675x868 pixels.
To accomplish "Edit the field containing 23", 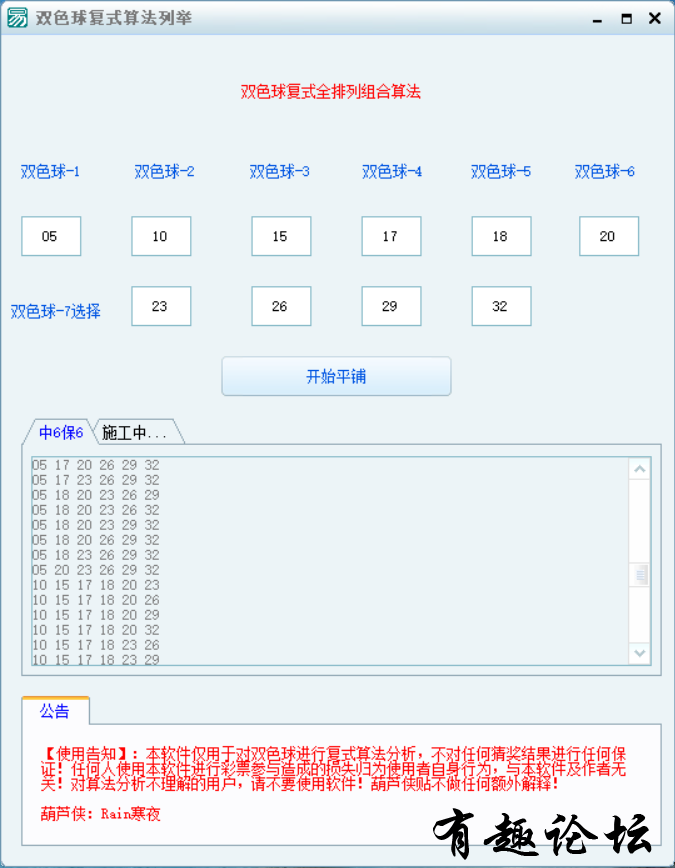I will [160, 306].
